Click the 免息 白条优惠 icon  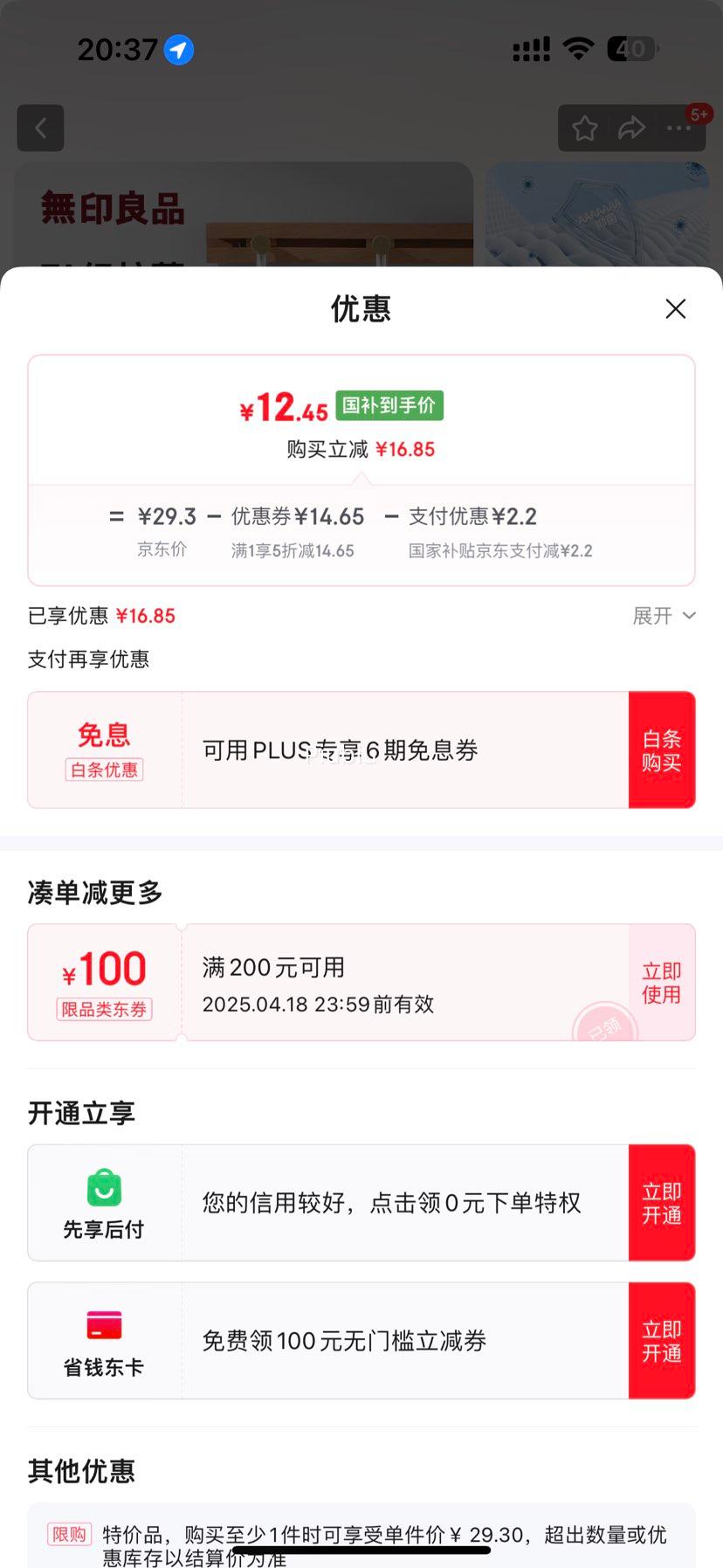pyautogui.click(x=103, y=749)
